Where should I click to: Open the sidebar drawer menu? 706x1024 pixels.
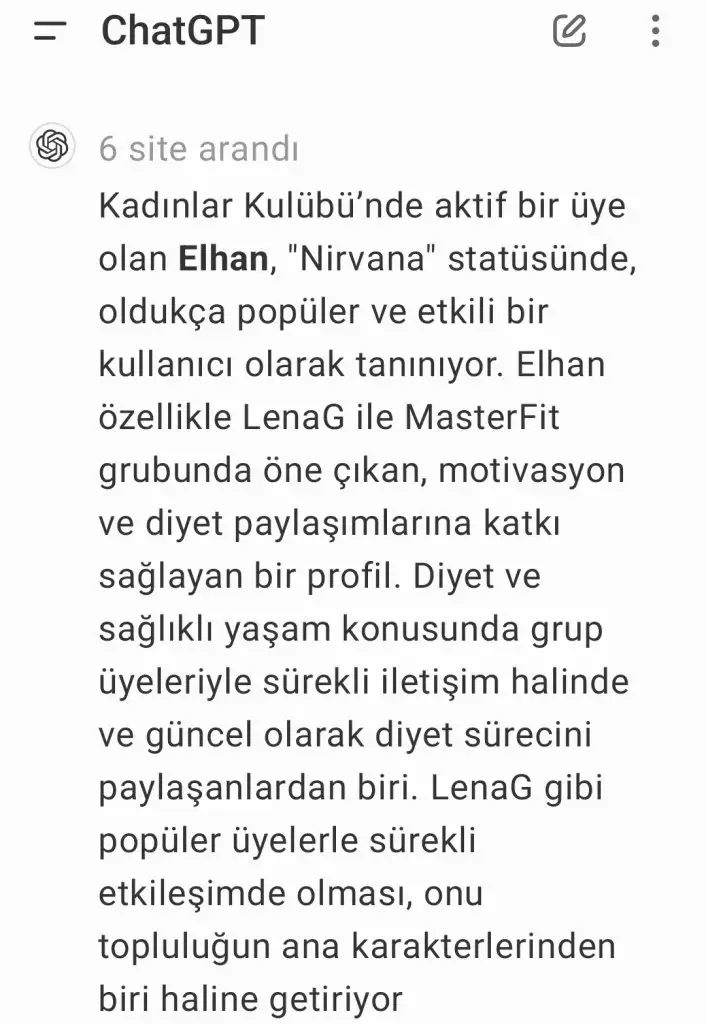49,32
